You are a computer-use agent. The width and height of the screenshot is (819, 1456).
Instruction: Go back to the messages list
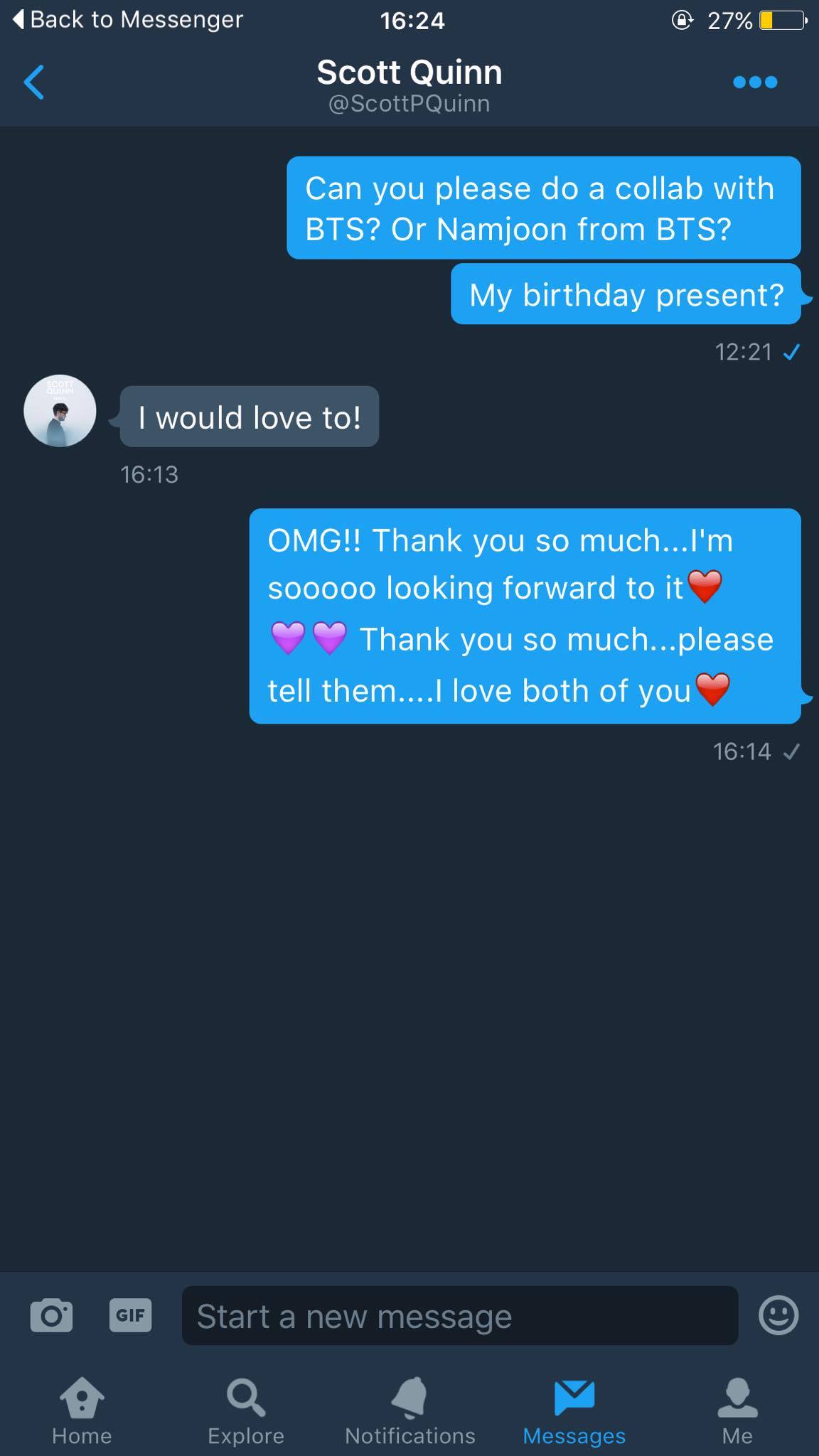[34, 82]
